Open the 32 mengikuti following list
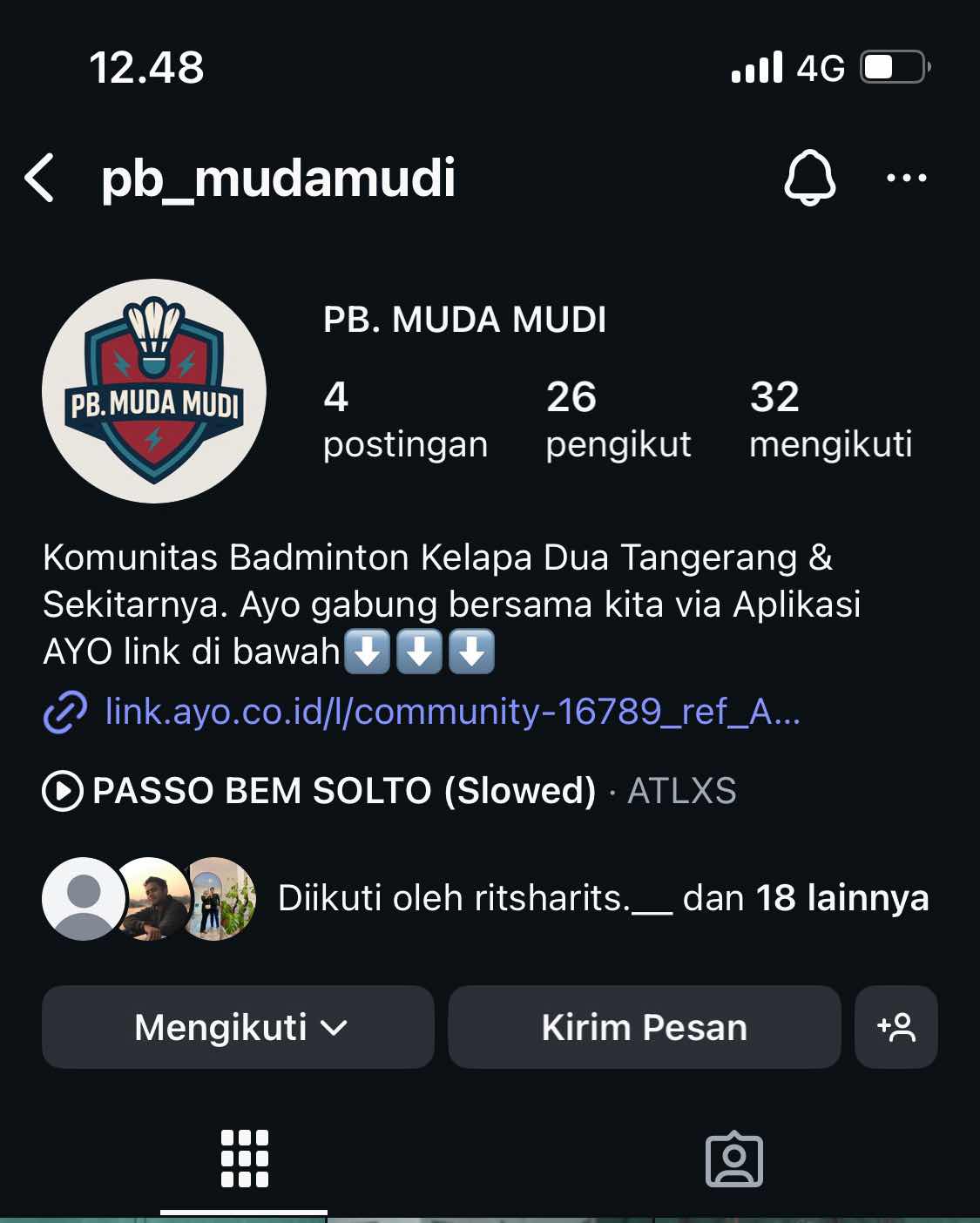This screenshot has width=980, height=1223. click(830, 419)
